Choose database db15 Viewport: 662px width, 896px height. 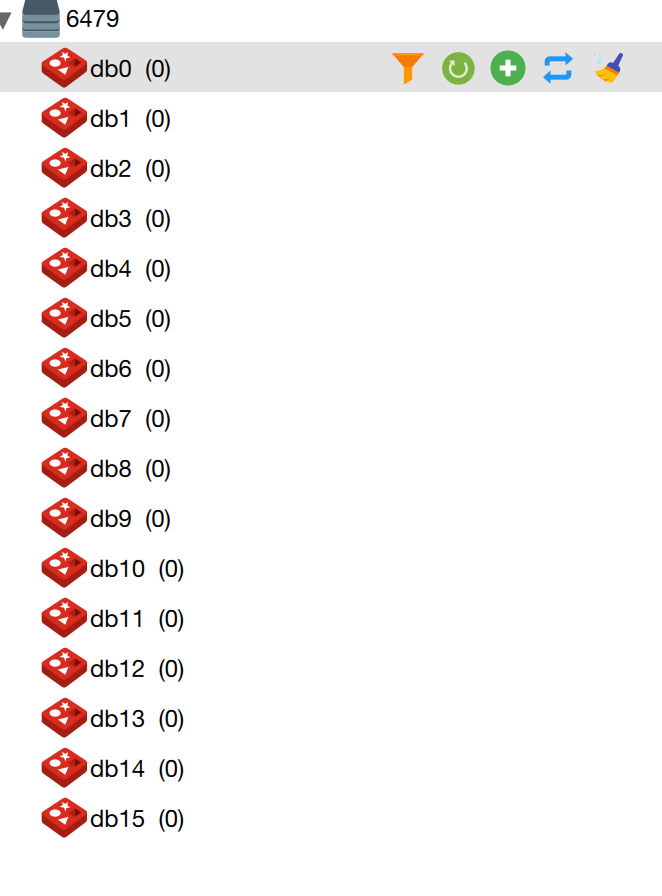point(117,819)
